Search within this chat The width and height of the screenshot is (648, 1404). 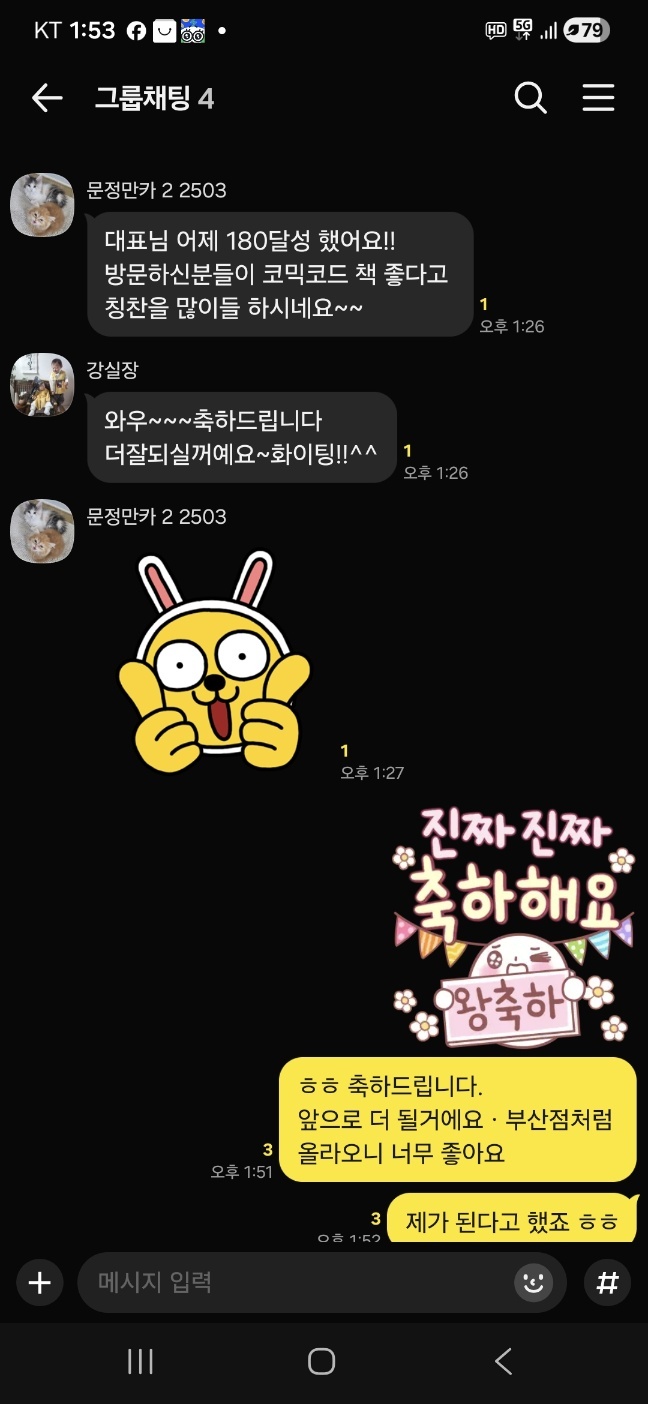(x=530, y=98)
